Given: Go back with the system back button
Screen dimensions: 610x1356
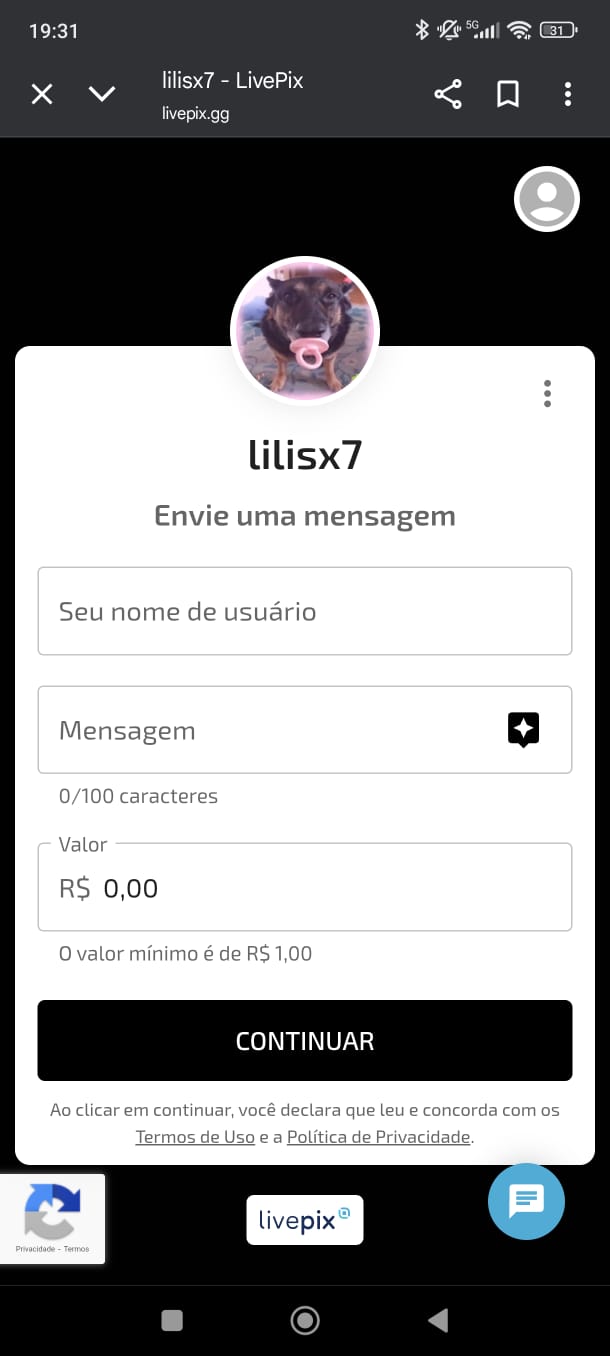Looking at the screenshot, I should tap(438, 1321).
